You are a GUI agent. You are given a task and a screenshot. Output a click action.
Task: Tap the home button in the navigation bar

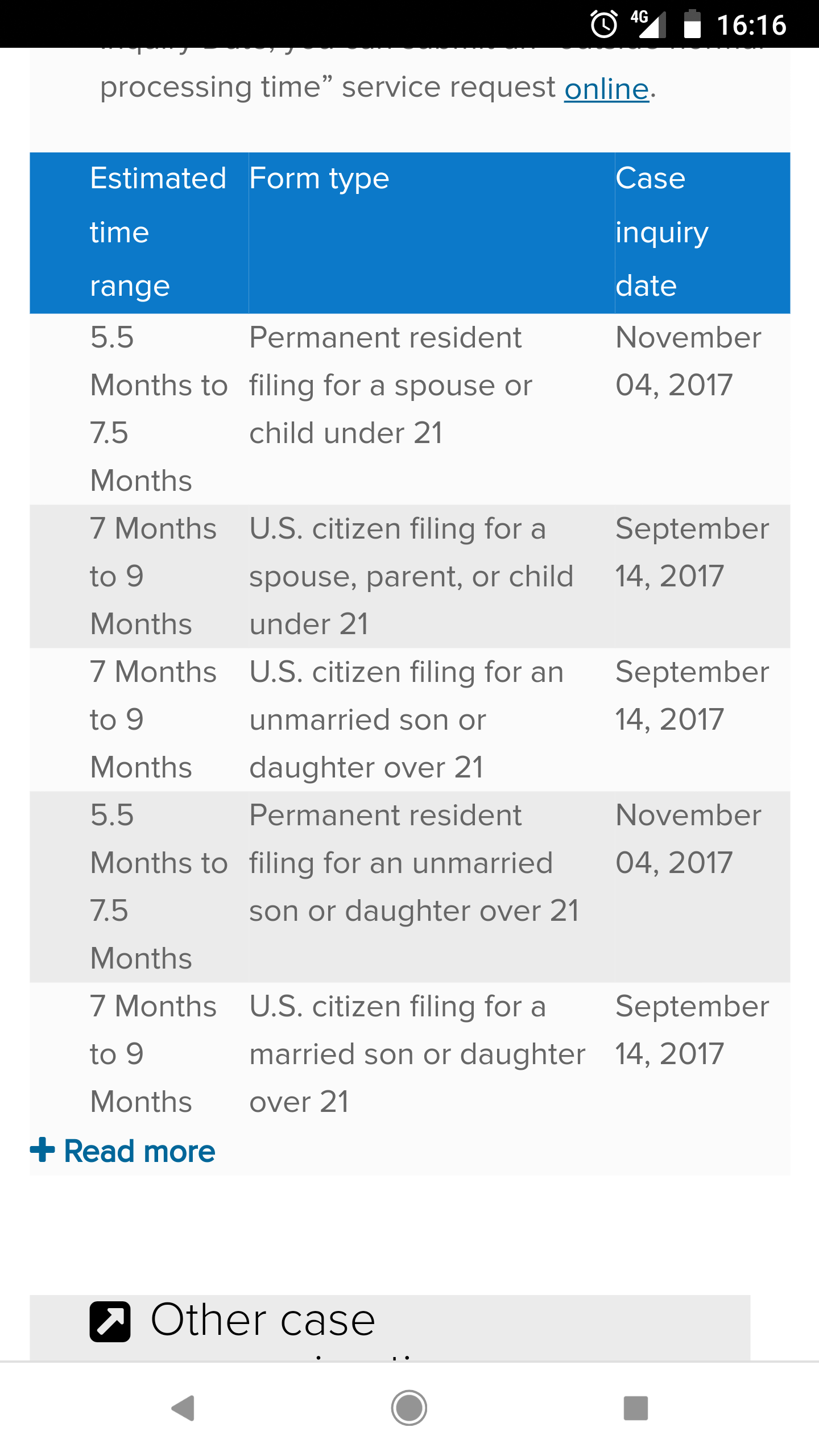[x=409, y=1408]
